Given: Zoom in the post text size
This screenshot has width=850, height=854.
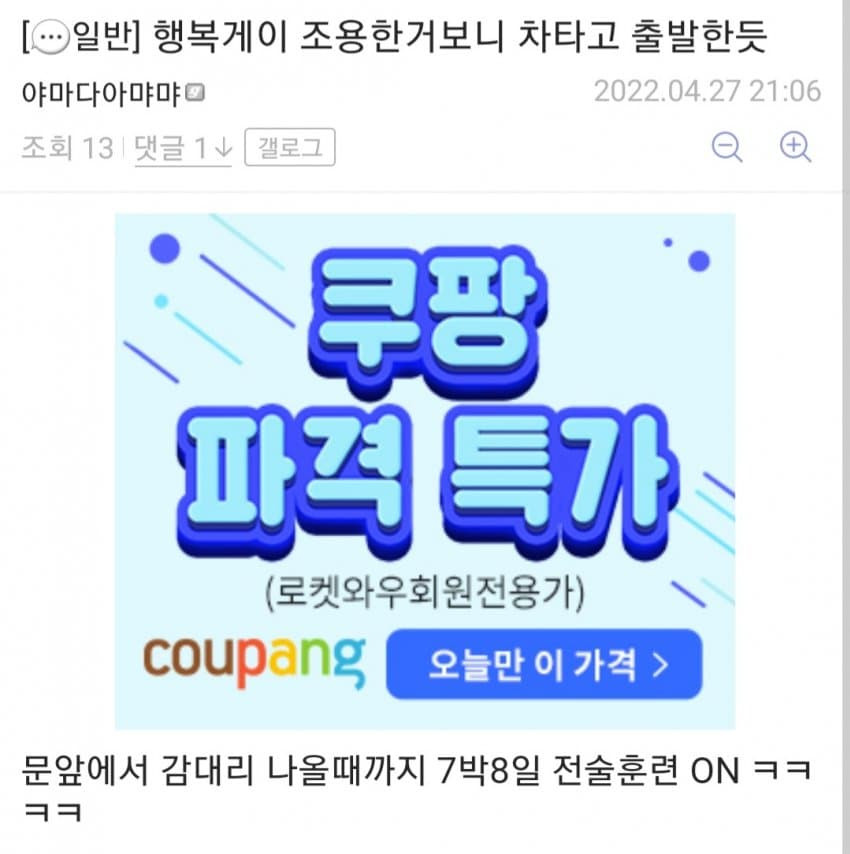Looking at the screenshot, I should tap(795, 147).
